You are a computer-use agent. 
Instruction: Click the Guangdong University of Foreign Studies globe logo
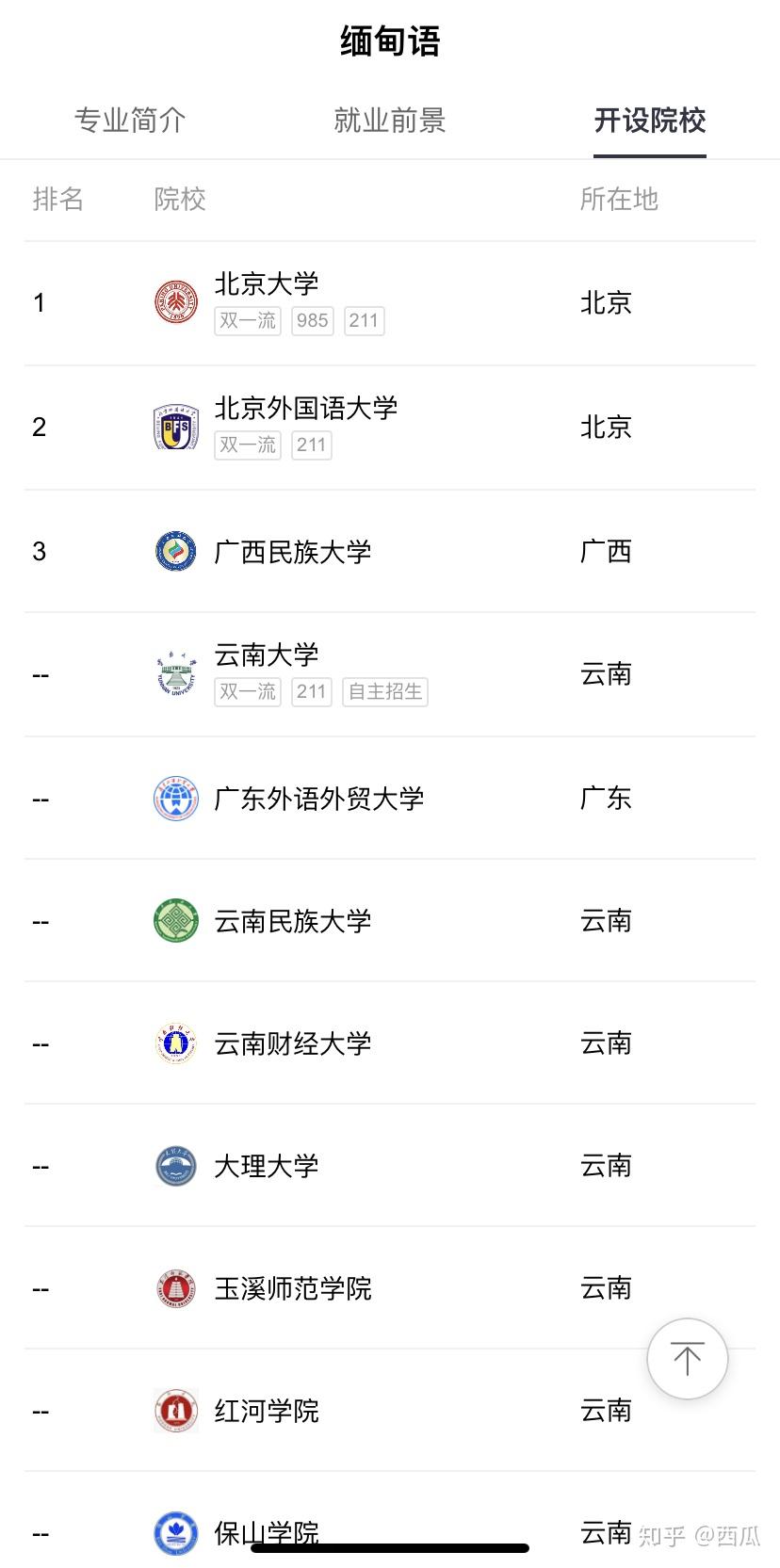point(175,799)
